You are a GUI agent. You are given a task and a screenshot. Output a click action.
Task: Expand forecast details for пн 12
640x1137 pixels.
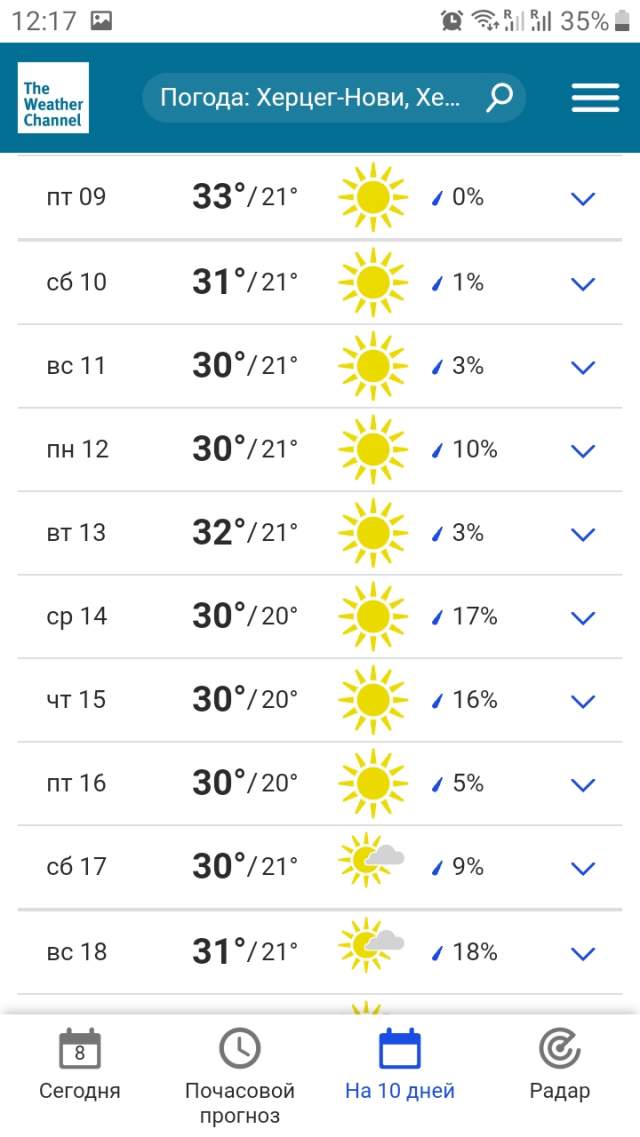point(582,450)
